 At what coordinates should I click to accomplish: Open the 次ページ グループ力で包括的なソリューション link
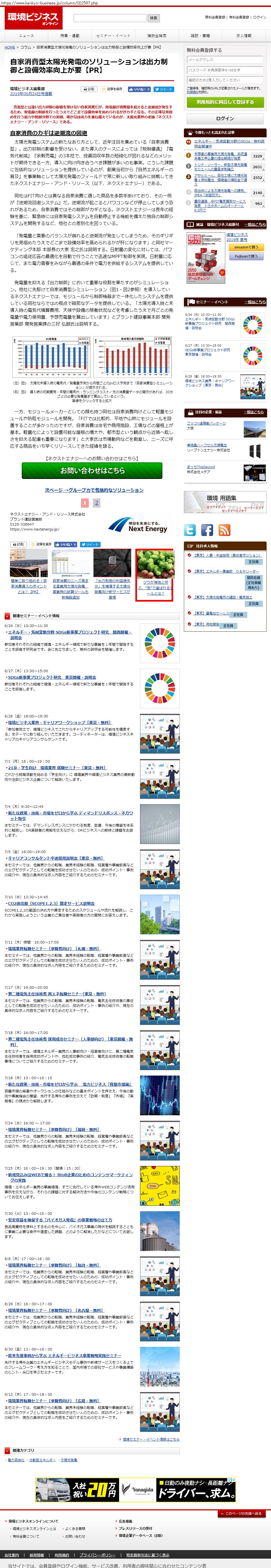pyautogui.click(x=94, y=490)
